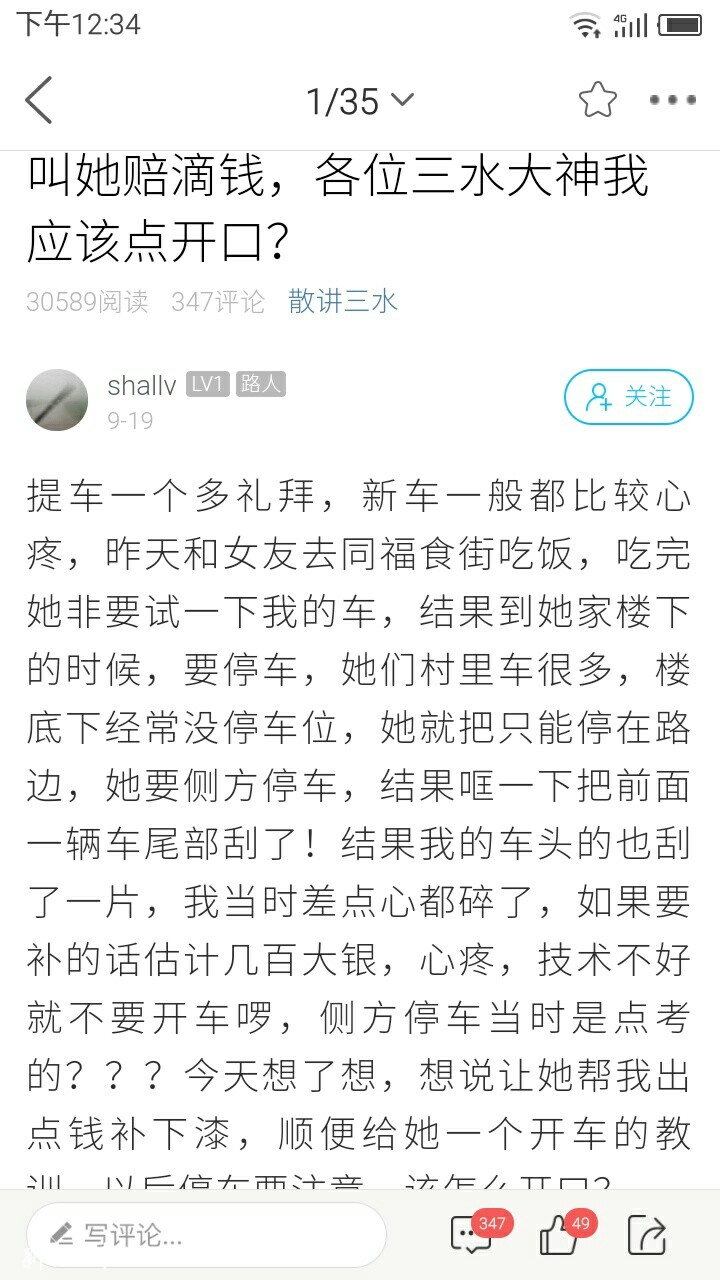Go back with the top-left arrow
Screen dimensions: 720x1280
[x=38, y=101]
